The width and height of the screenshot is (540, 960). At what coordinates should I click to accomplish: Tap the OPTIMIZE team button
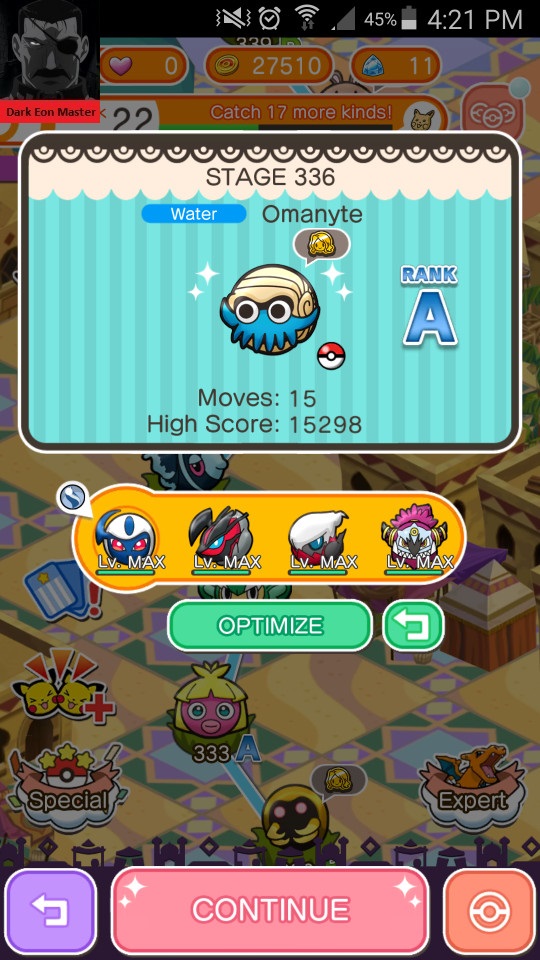[270, 626]
